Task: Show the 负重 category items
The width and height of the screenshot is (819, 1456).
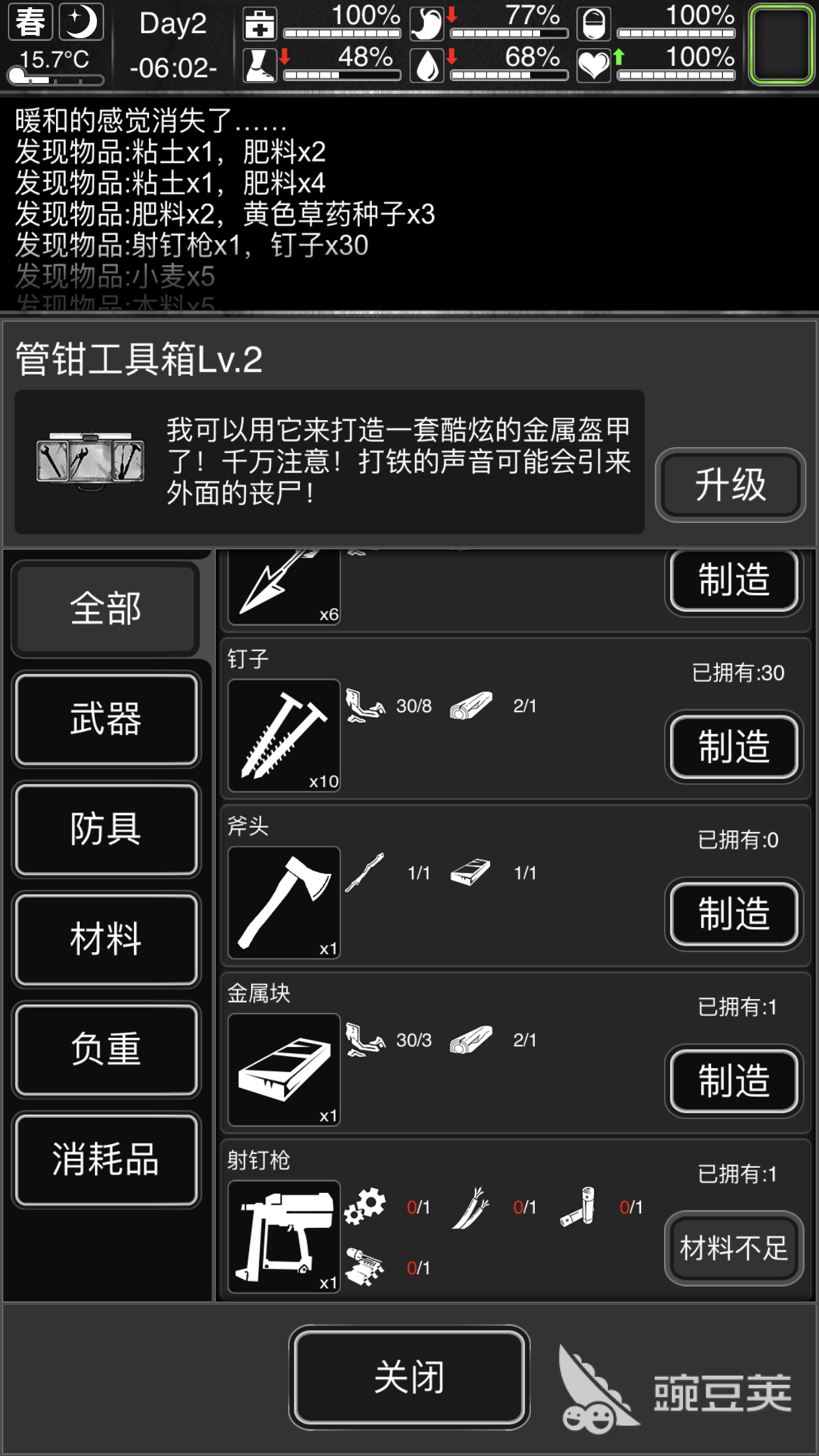Action: click(x=106, y=1049)
